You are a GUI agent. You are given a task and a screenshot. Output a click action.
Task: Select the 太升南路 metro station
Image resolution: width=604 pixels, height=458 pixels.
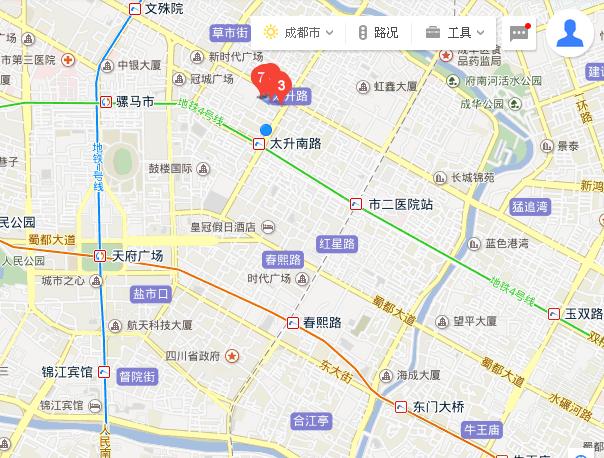[x=259, y=144]
